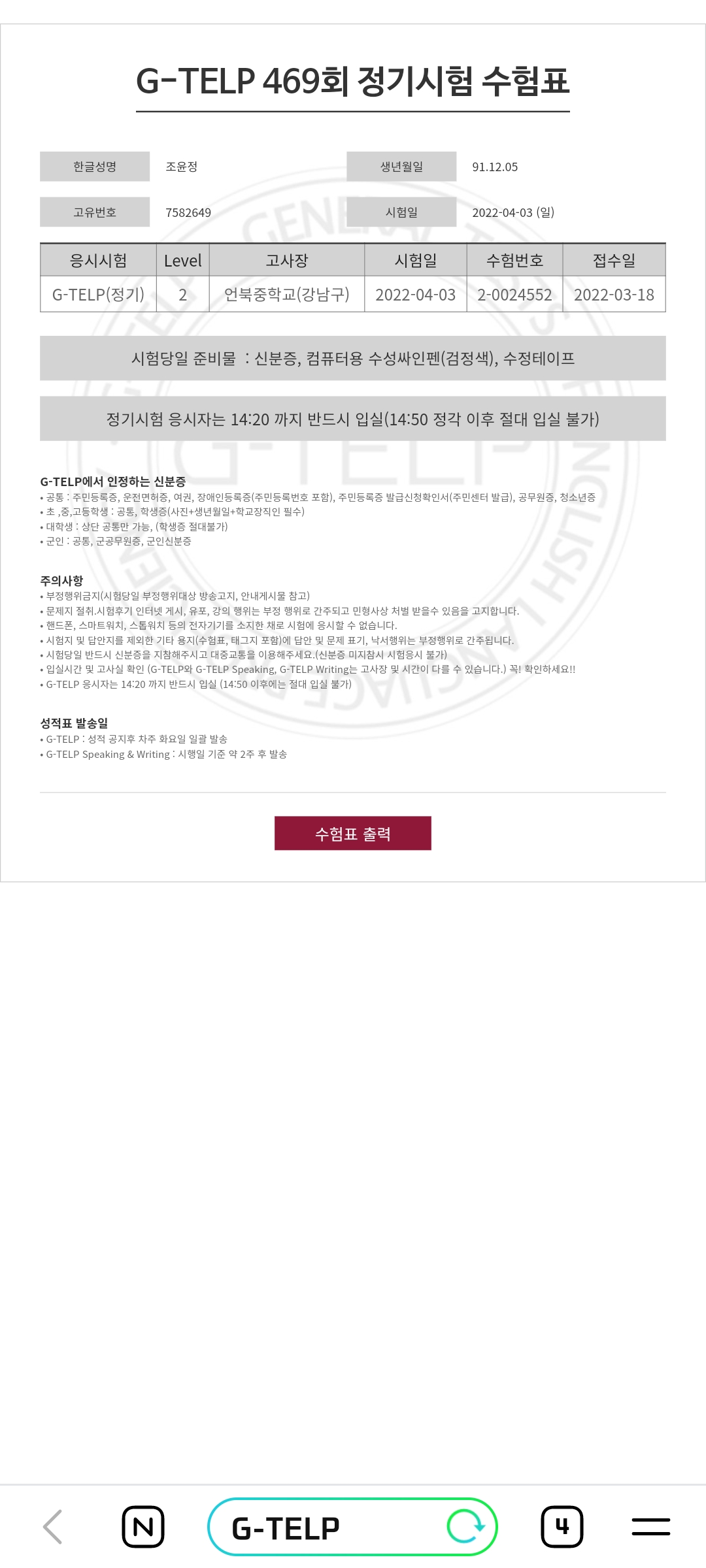Open the browser hamburger menu

[x=650, y=1527]
